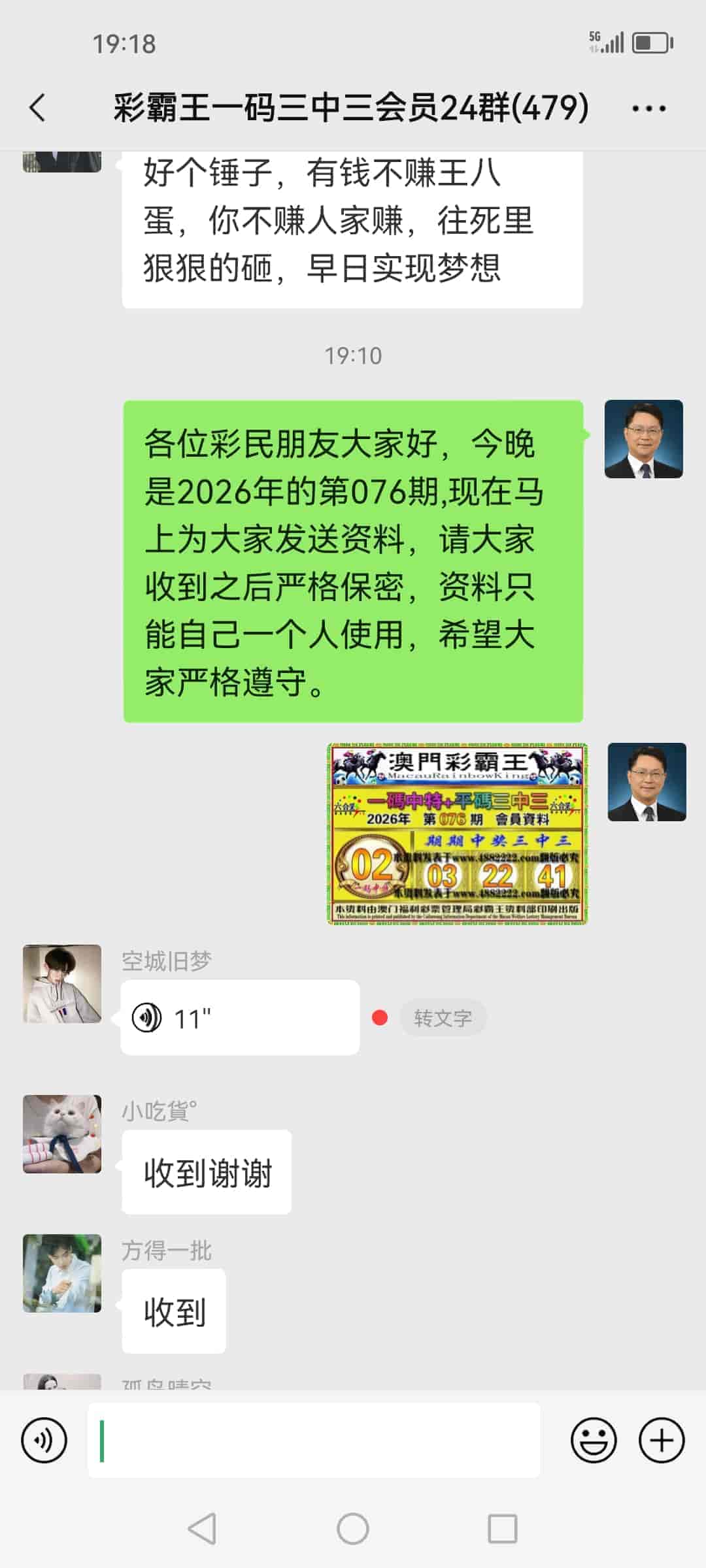706x1568 pixels.
Task: Return to chat list via back arrow
Action: tap(37, 108)
